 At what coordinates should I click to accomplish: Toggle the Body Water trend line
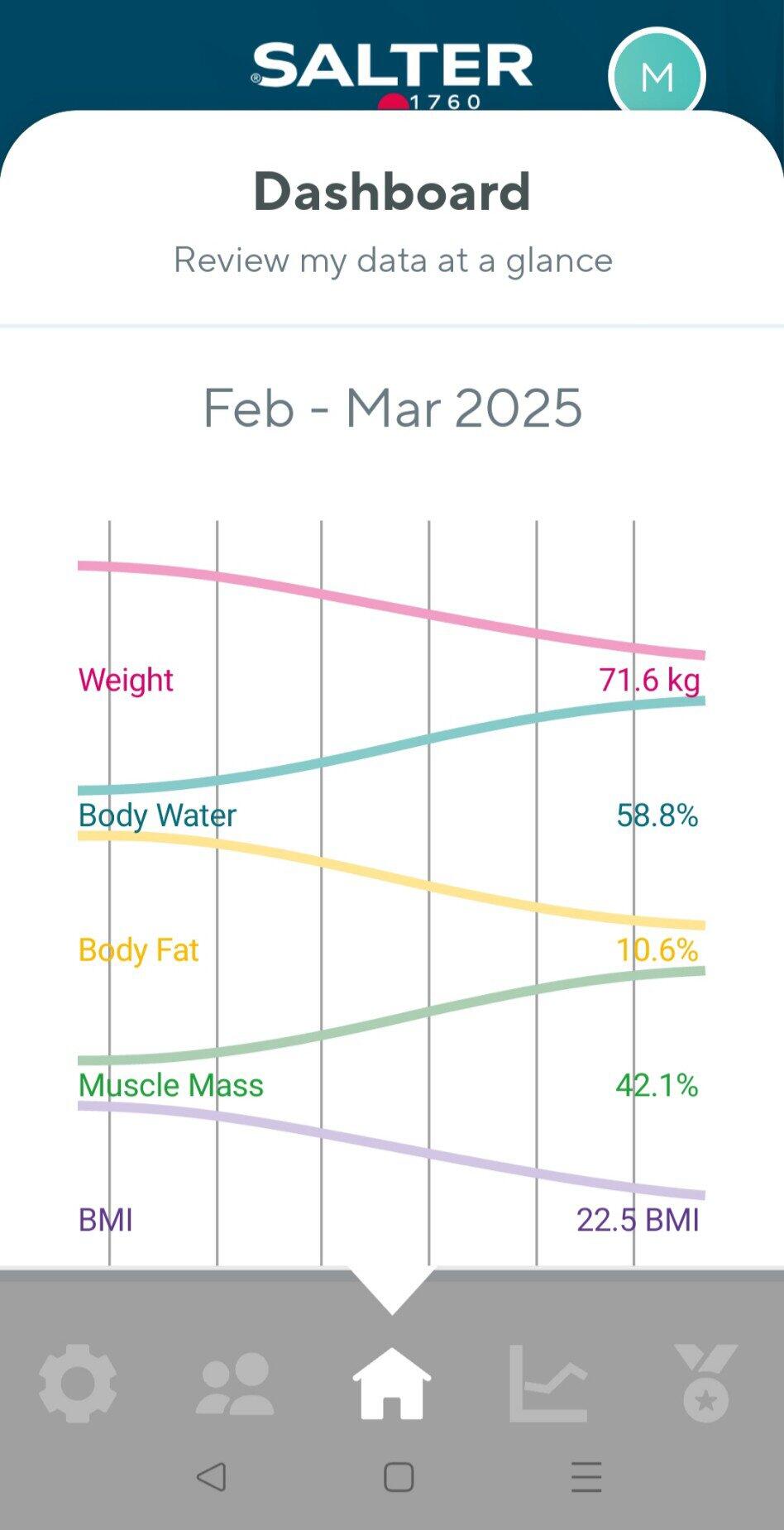(156, 815)
